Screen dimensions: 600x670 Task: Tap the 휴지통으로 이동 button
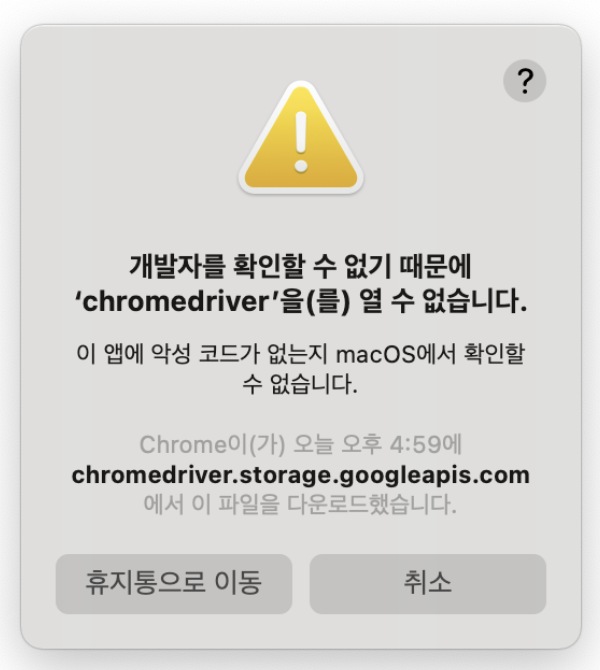[x=174, y=583]
